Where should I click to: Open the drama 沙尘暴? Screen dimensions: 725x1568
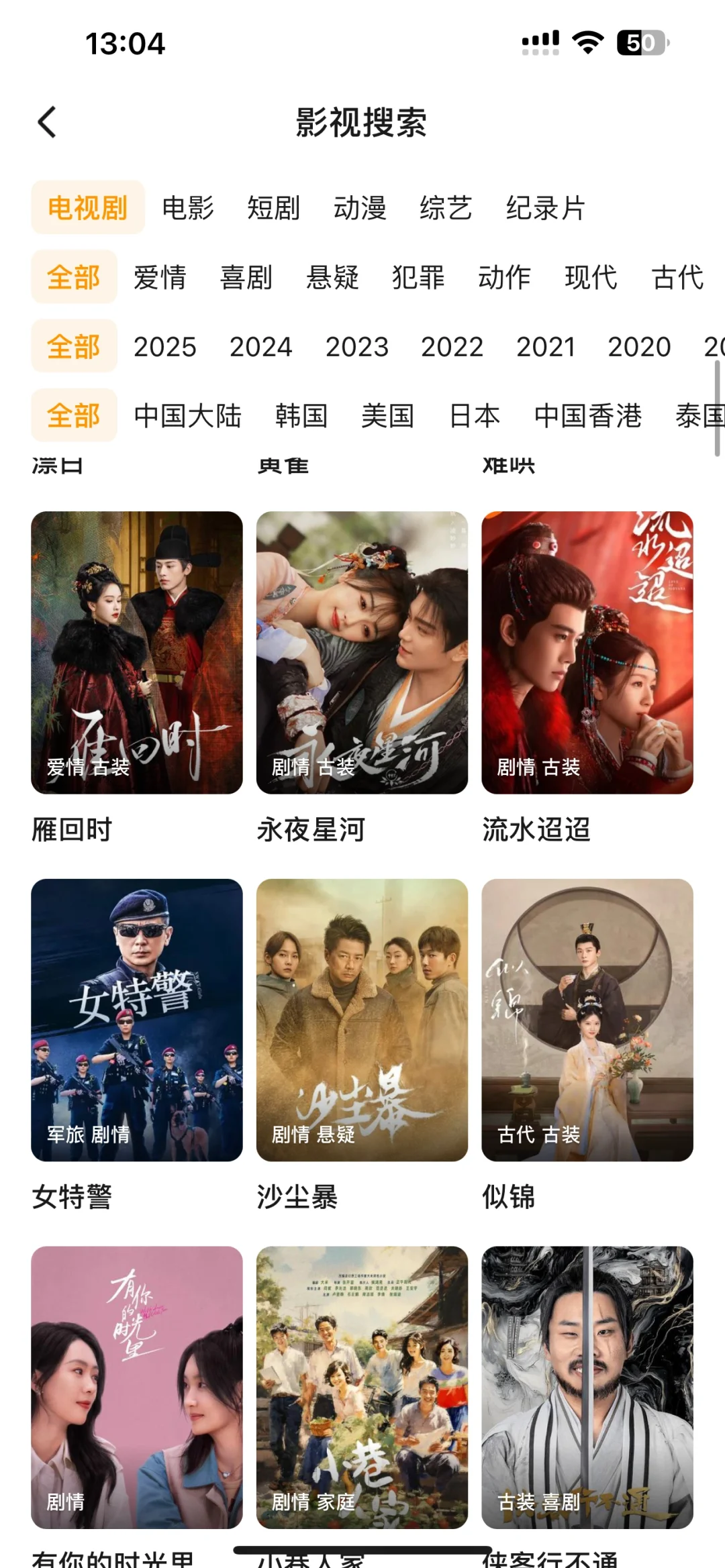[362, 1020]
